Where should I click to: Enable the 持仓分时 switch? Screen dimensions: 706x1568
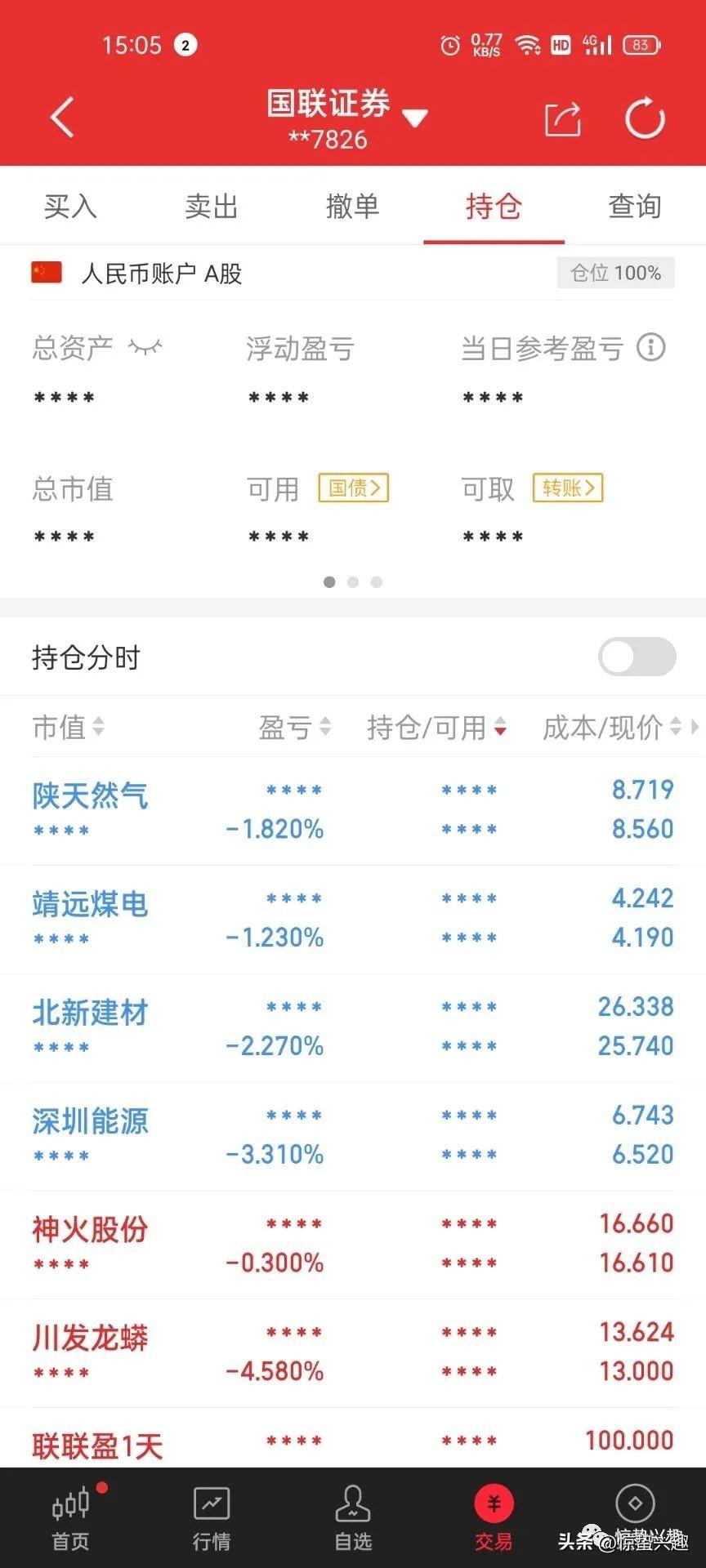coord(637,657)
